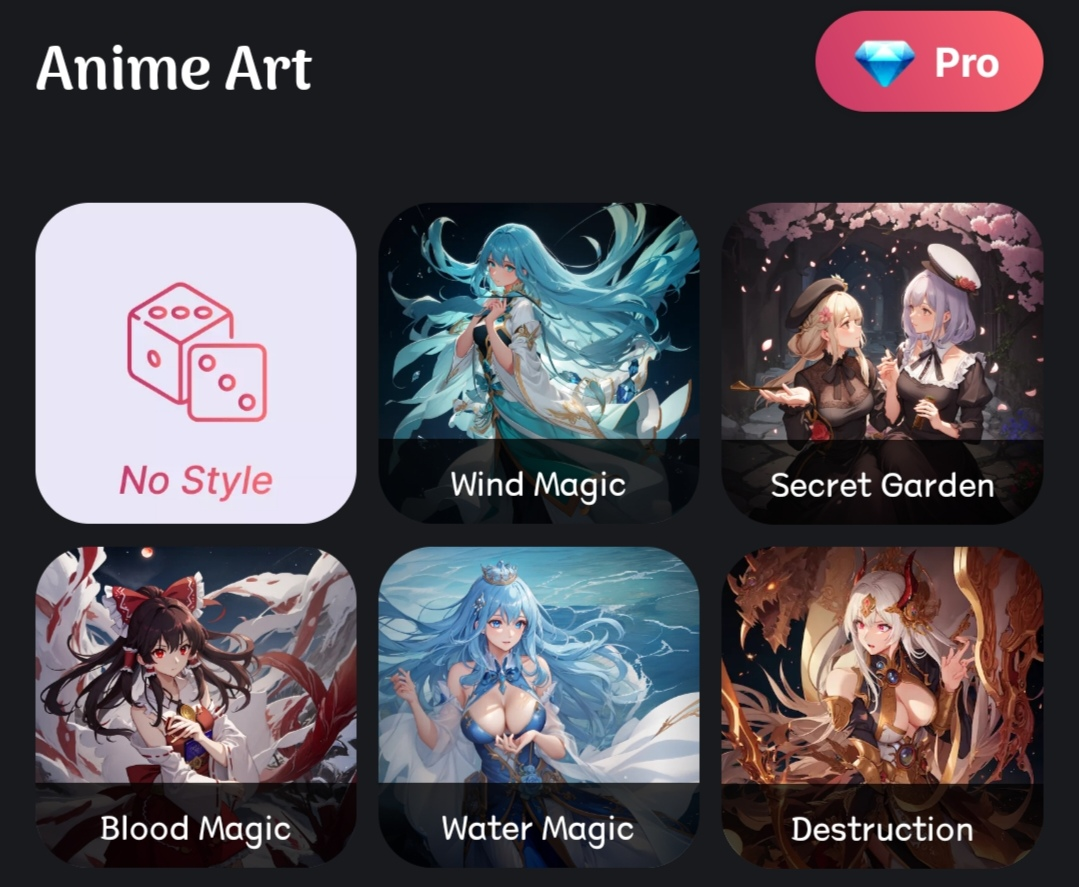This screenshot has width=1079, height=887.
Task: Choose the Wind Magic style
Action: 538,363
